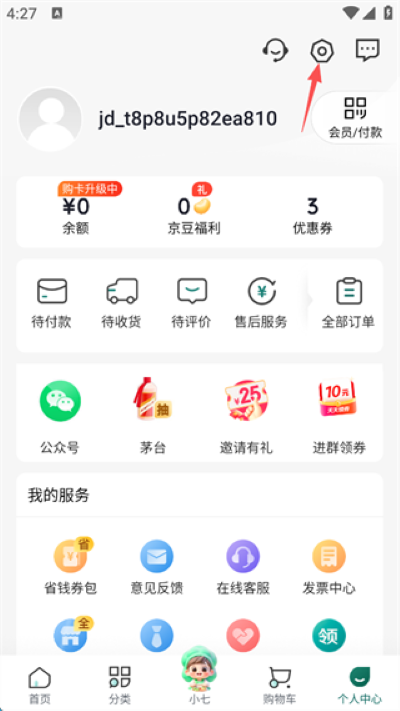Open 待收货 orders

click(122, 303)
